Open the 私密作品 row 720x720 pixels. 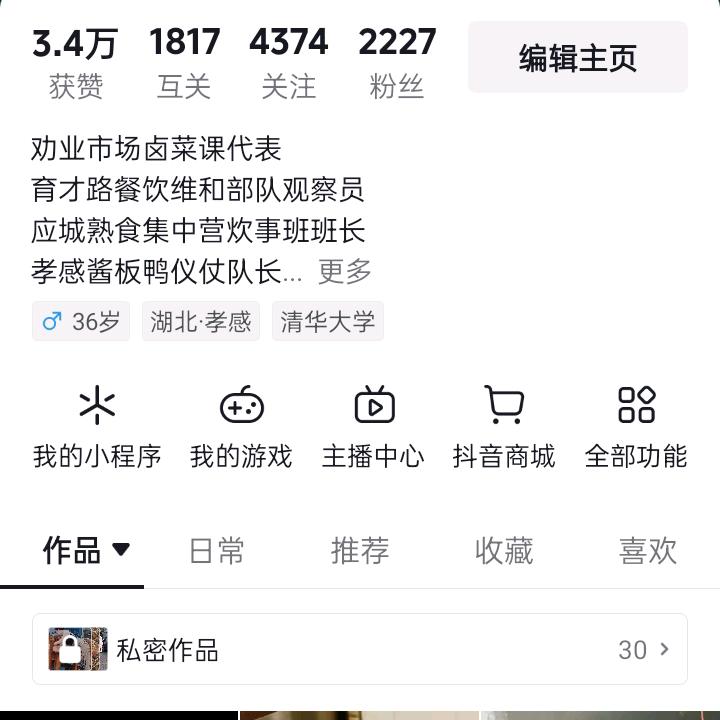coord(360,649)
